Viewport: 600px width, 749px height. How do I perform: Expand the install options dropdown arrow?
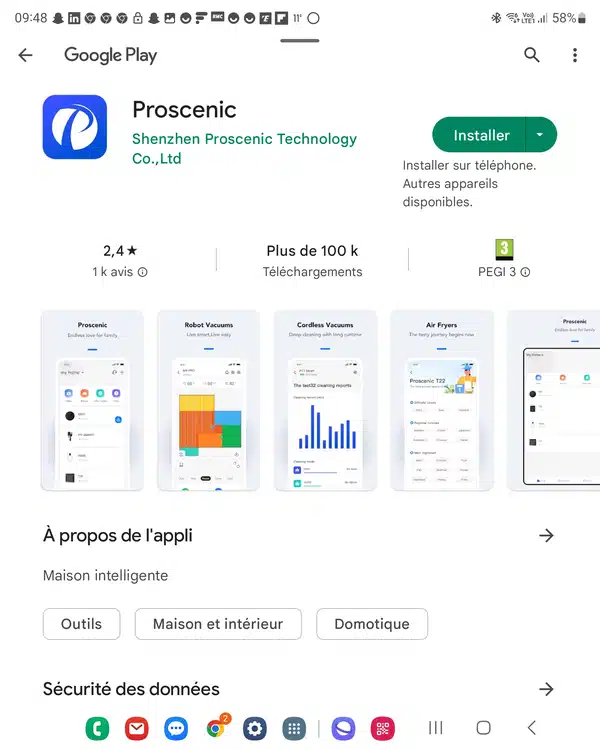(x=540, y=135)
